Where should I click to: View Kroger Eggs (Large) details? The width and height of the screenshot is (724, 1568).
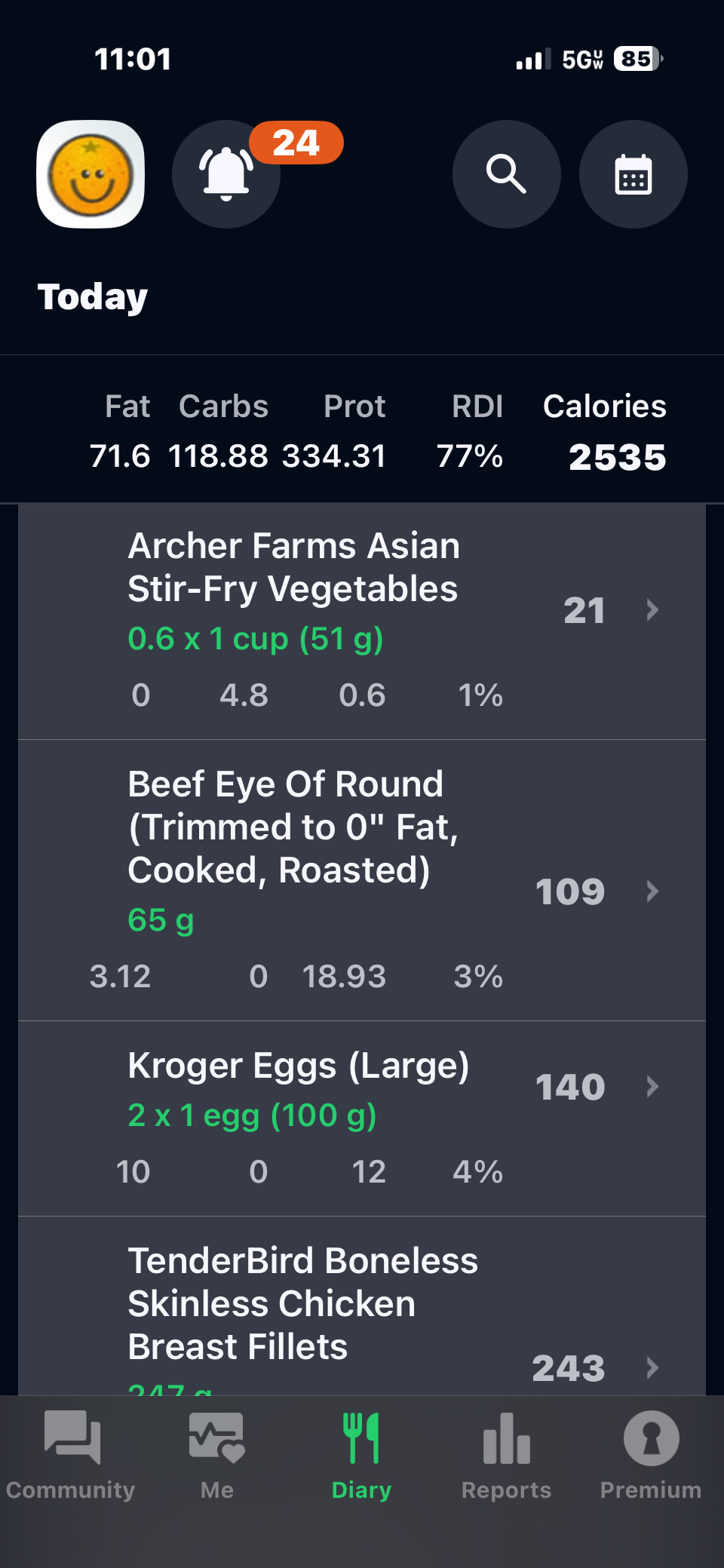(362, 1118)
